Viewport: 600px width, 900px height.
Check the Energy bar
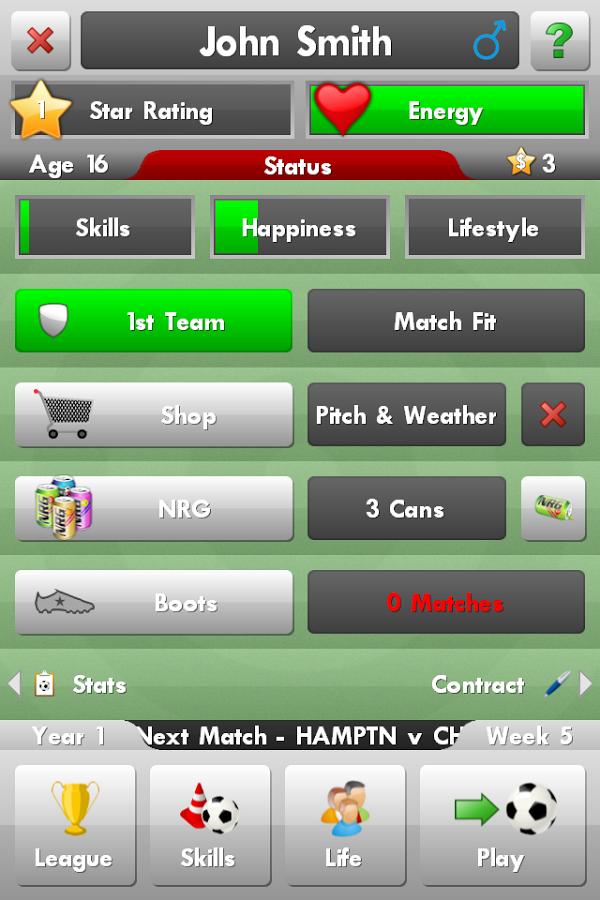point(445,110)
